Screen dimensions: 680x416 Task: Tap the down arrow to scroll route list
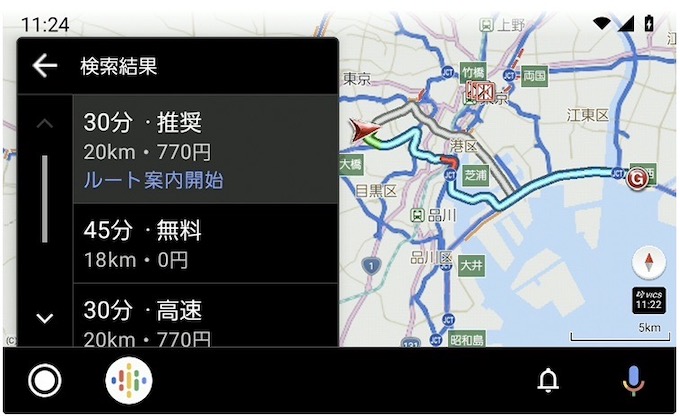click(x=44, y=319)
